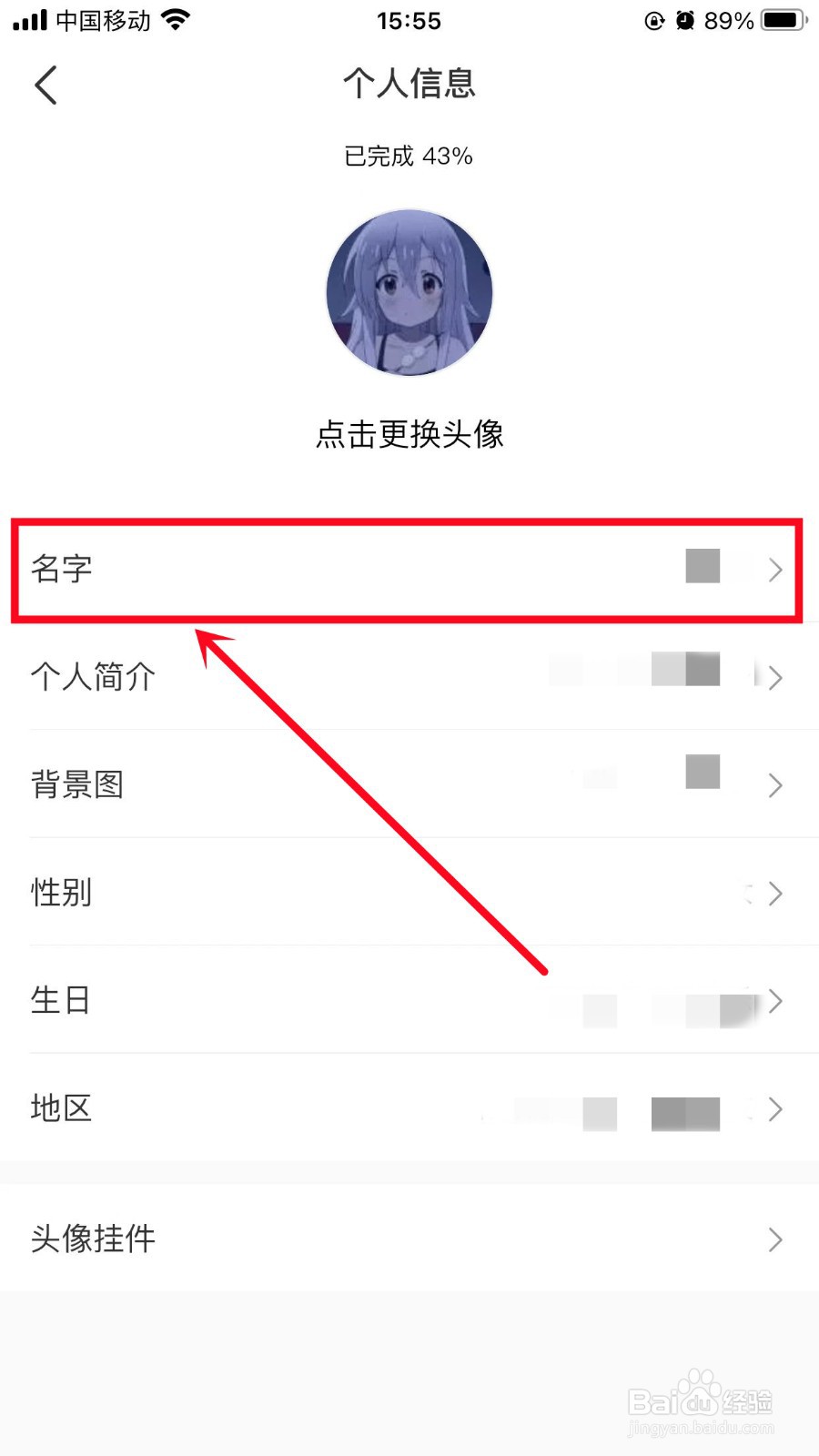
Task: Tap the blurred name value beside 名字
Action: (701, 566)
